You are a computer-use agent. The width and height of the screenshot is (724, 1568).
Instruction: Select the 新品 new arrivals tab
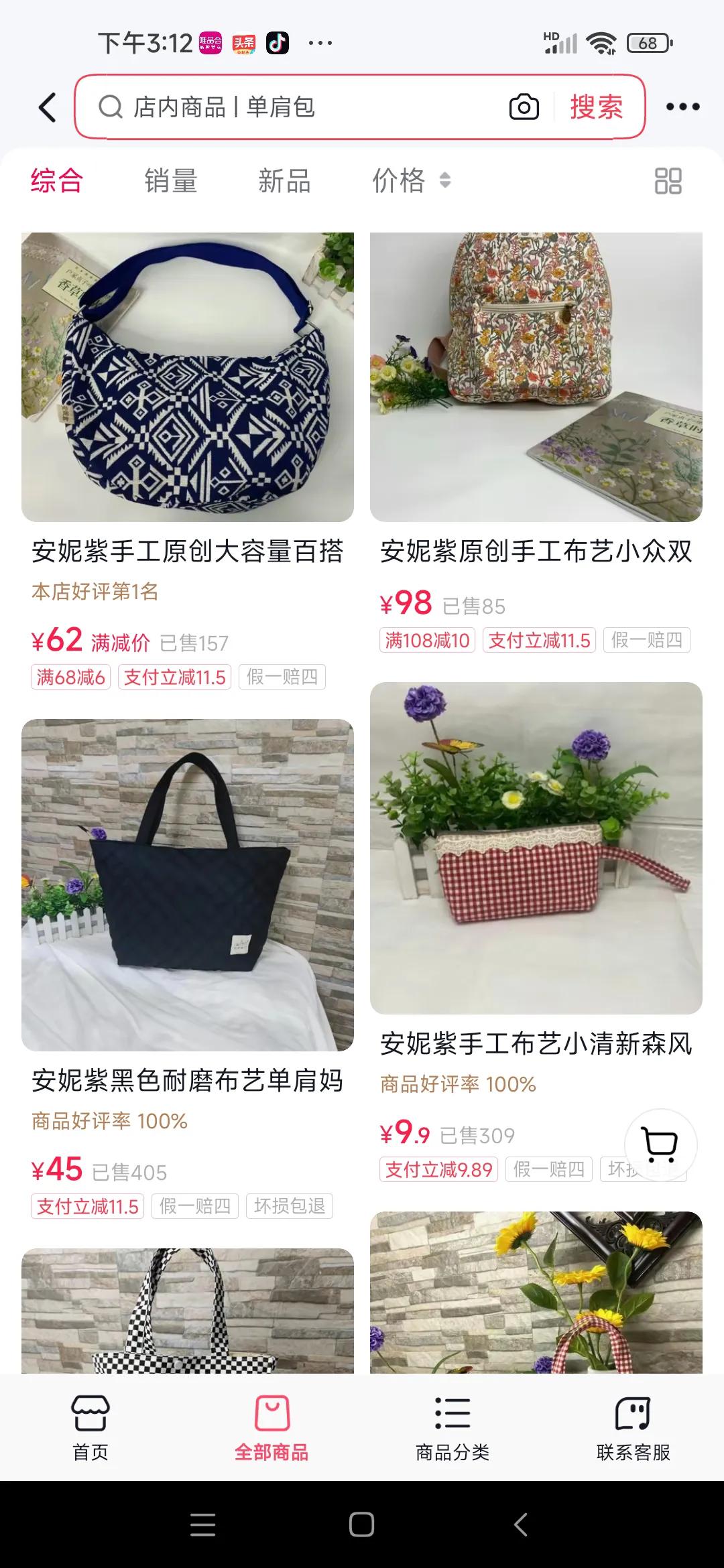point(285,180)
